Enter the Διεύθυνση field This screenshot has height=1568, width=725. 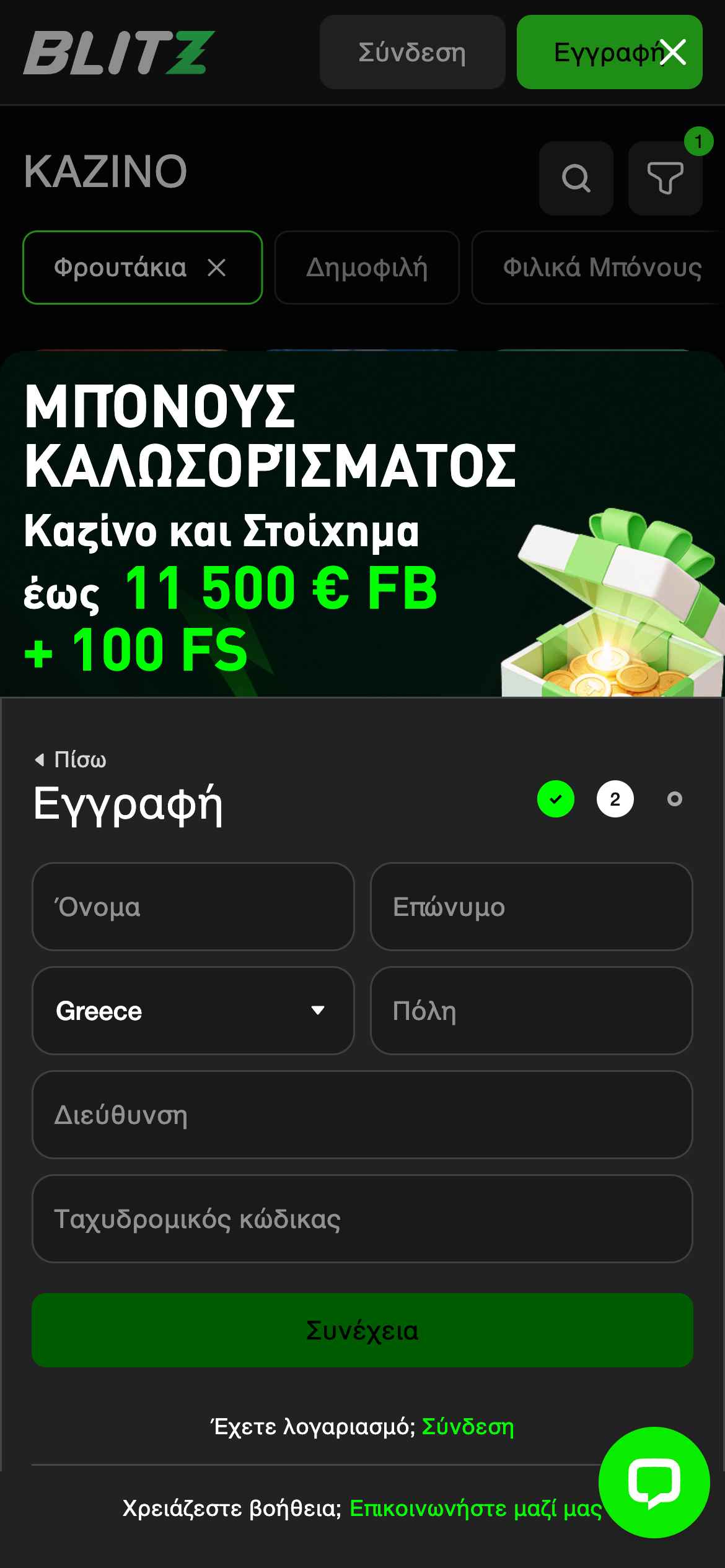[x=362, y=1115]
